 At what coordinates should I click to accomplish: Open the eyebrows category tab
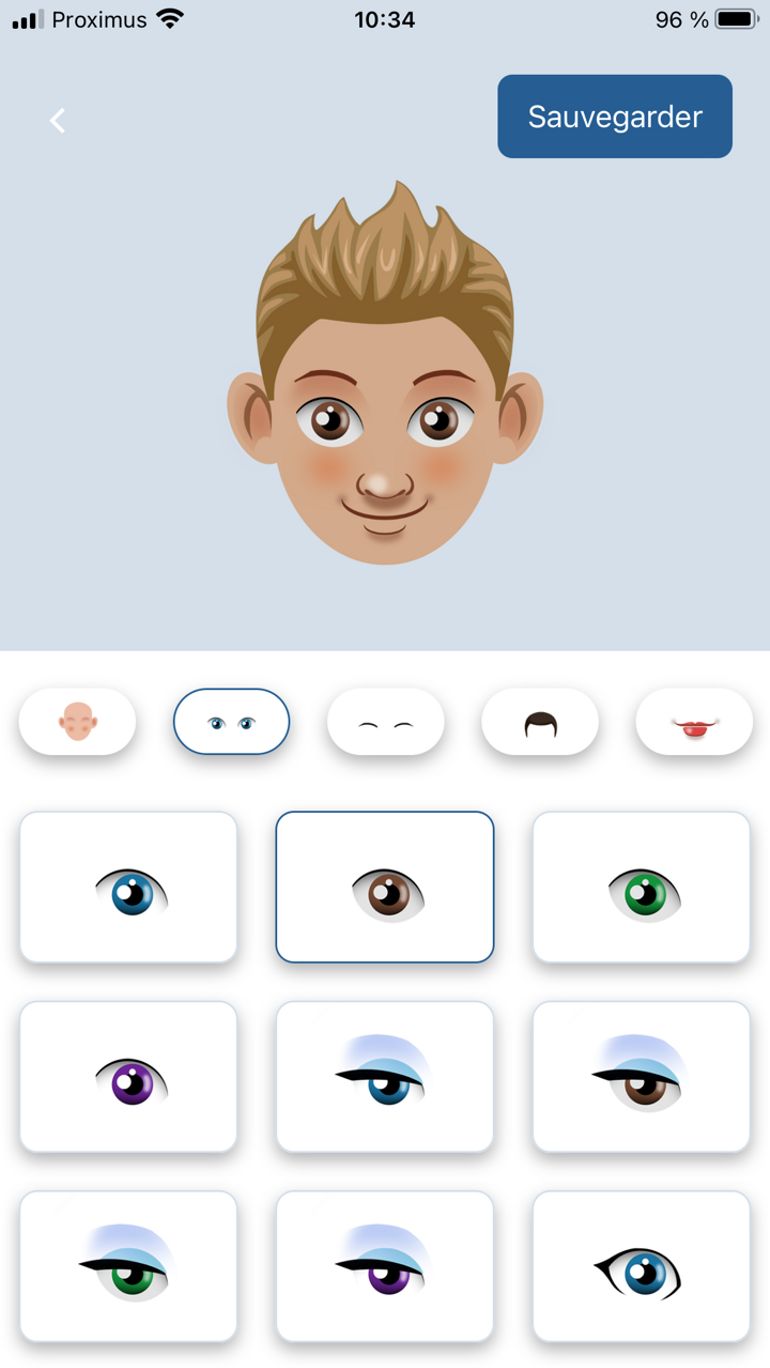coord(386,721)
